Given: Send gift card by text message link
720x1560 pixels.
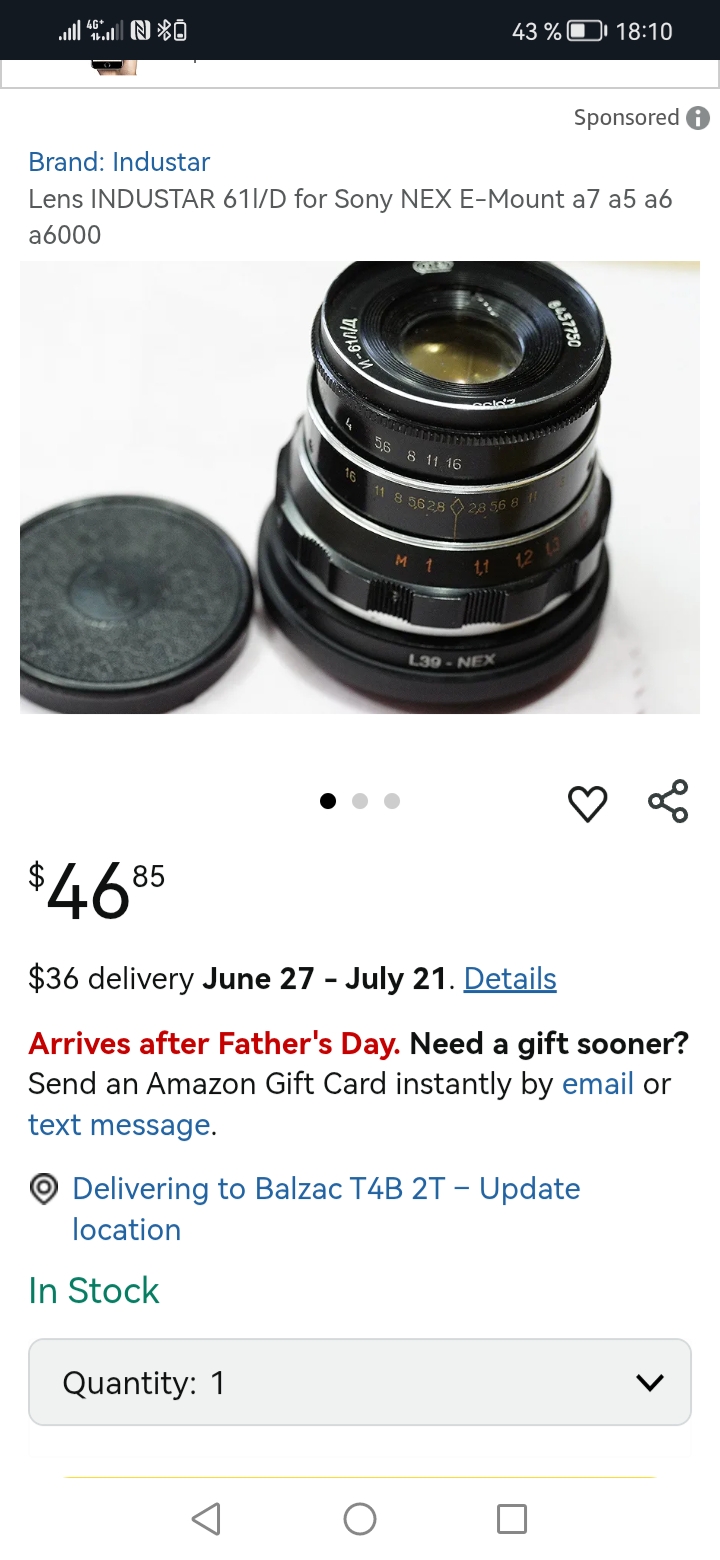Looking at the screenshot, I should [x=119, y=1125].
